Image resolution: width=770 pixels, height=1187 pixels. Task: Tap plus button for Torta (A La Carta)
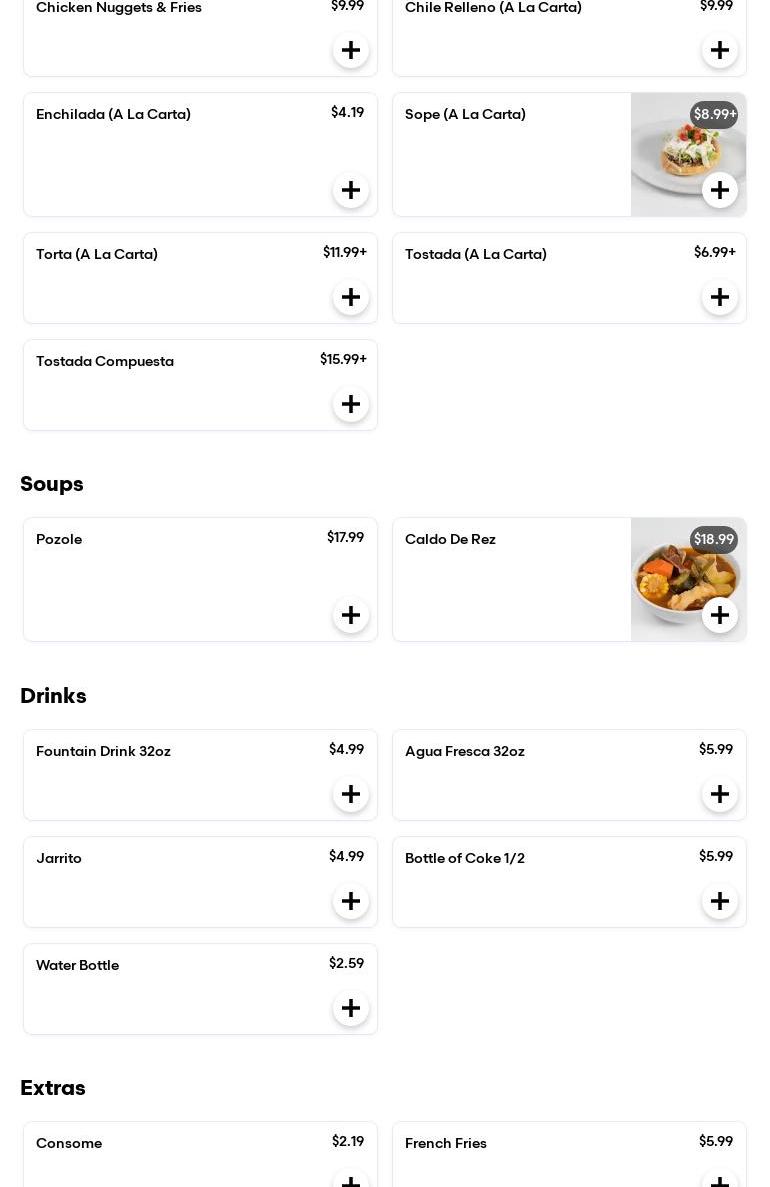[351, 297]
